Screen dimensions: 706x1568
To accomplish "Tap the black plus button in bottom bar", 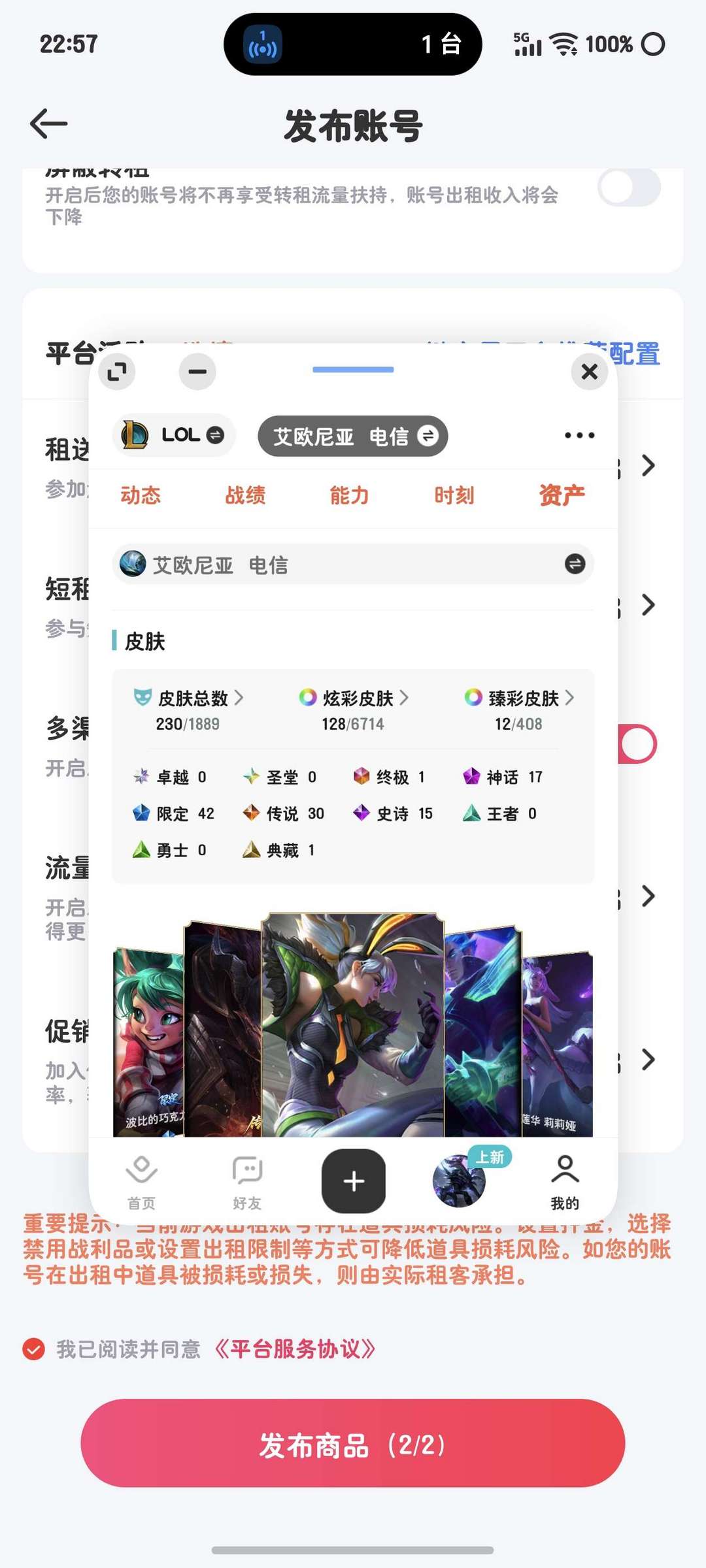I will [x=353, y=1180].
